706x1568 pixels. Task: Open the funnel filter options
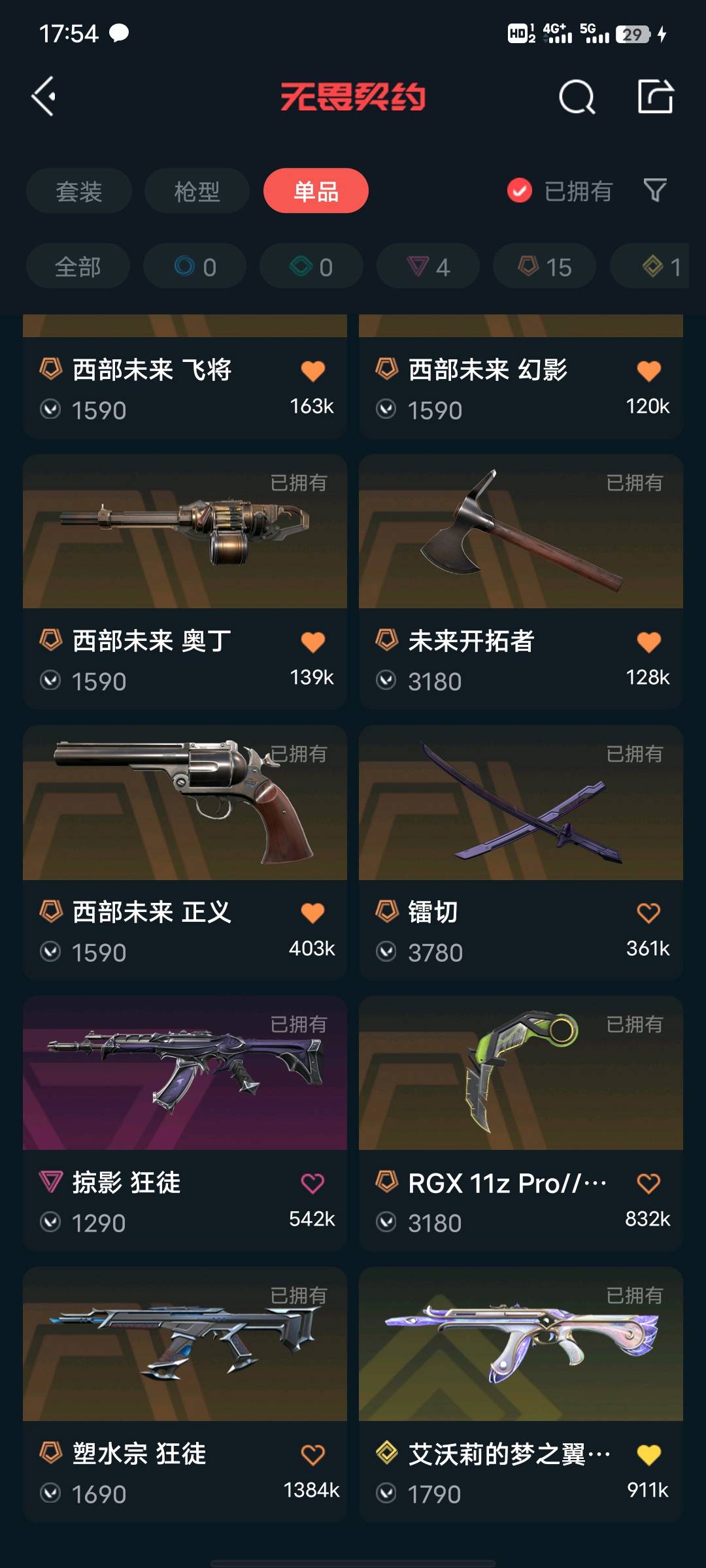[655, 190]
